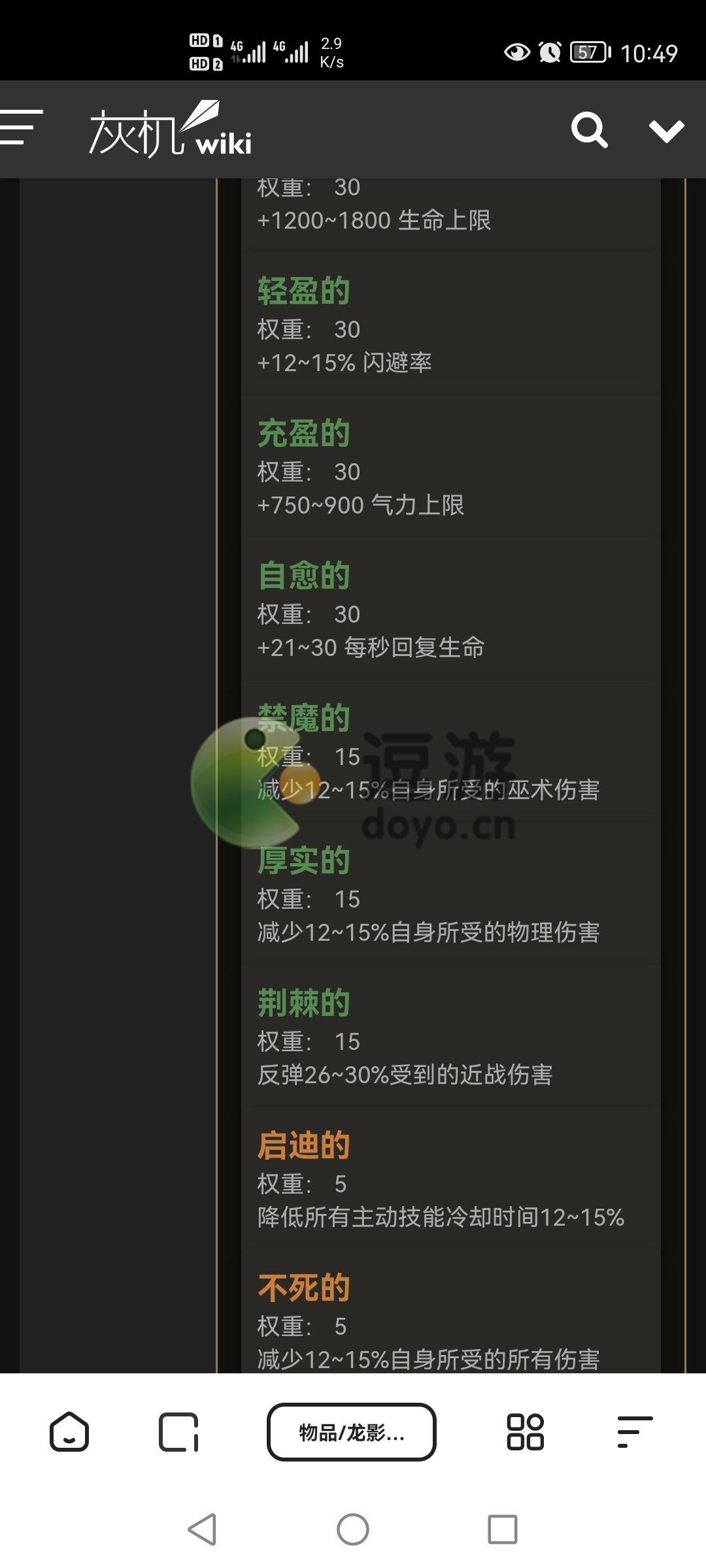This screenshot has width=706, height=1568.
Task: Open the wiki search icon
Action: [x=589, y=130]
